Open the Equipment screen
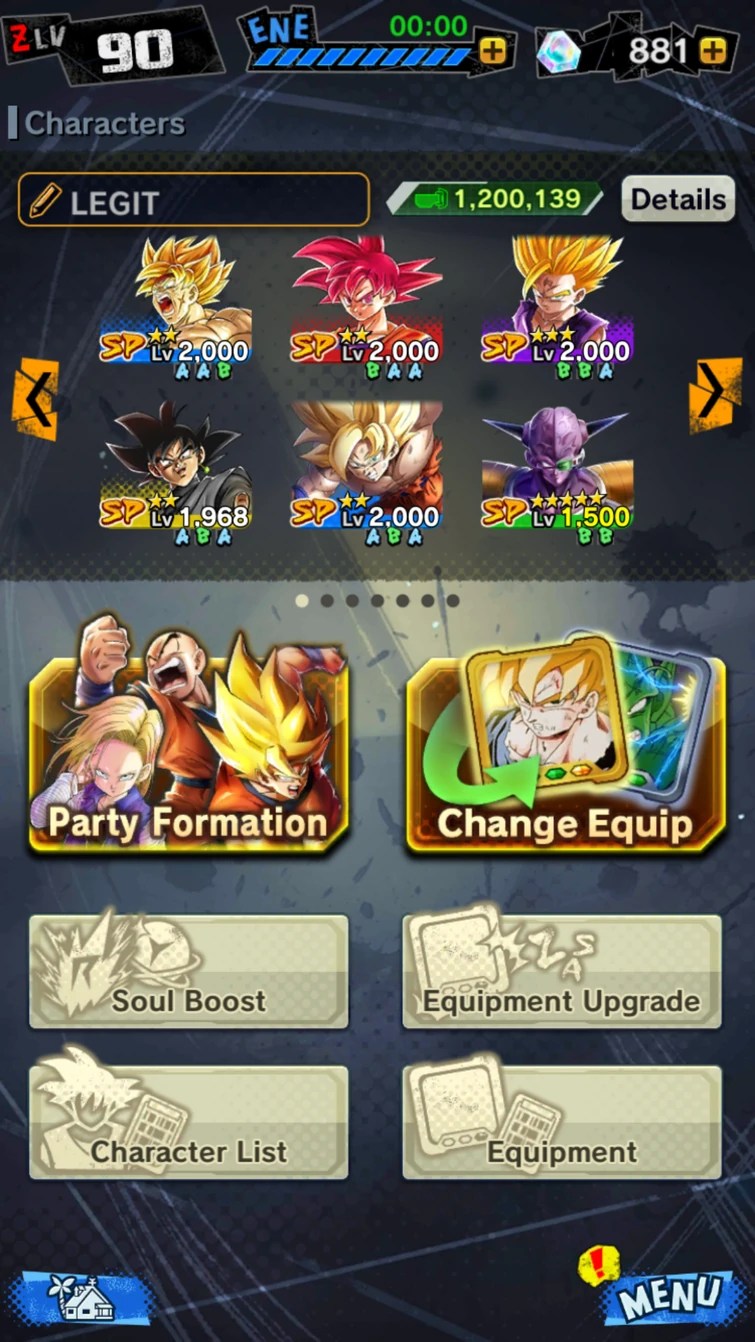Screen dimensions: 755x1342 [x=562, y=1122]
